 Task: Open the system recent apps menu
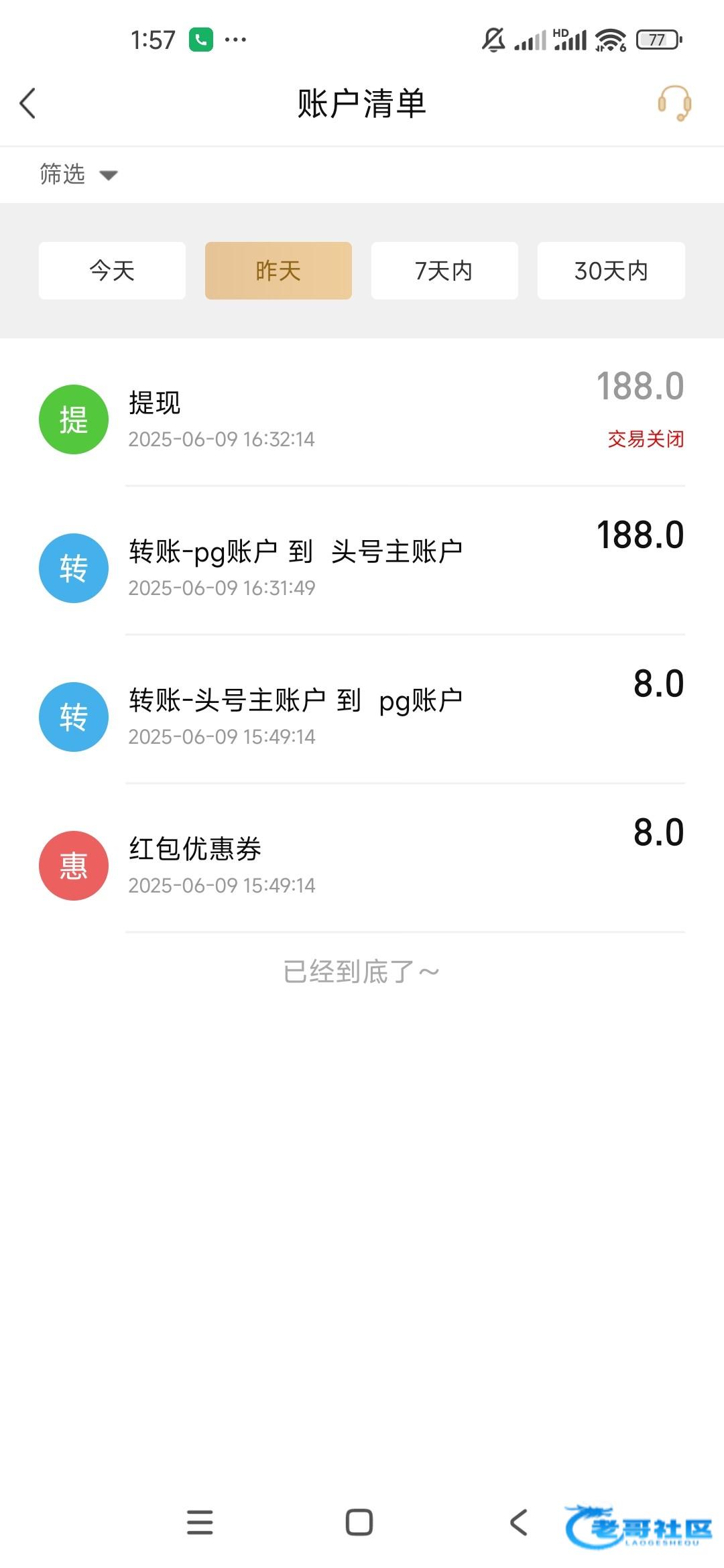pyautogui.click(x=200, y=1522)
